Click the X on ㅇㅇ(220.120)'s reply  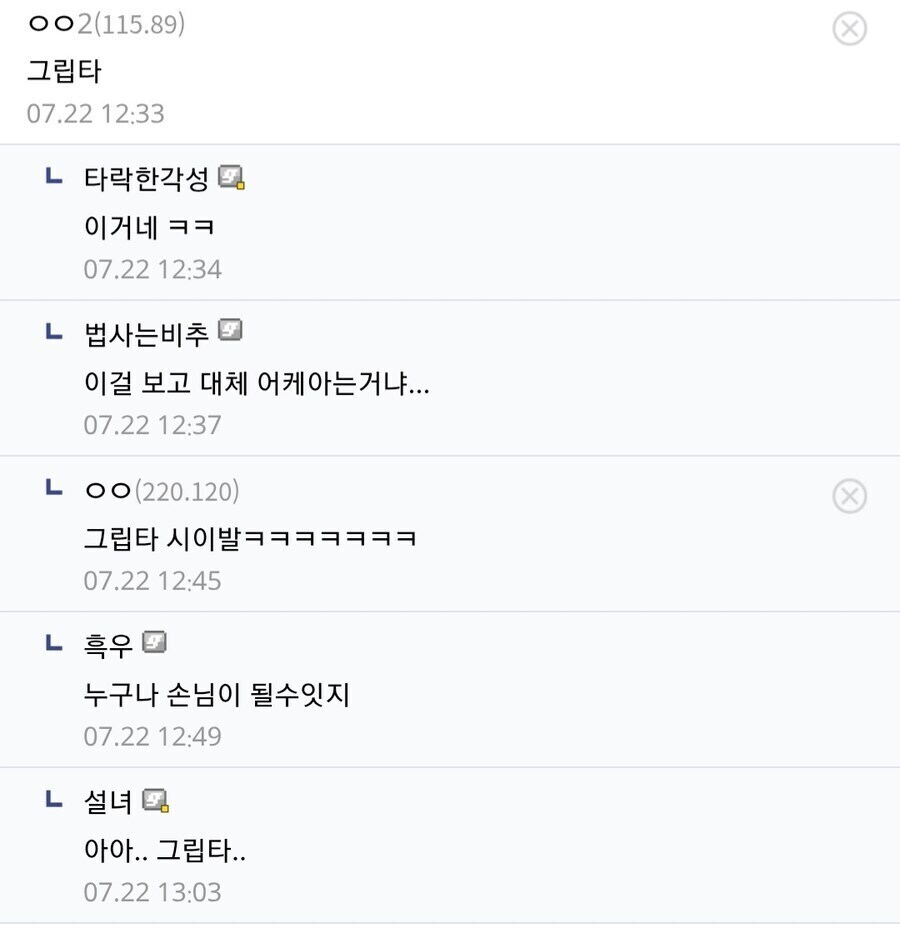[850, 496]
